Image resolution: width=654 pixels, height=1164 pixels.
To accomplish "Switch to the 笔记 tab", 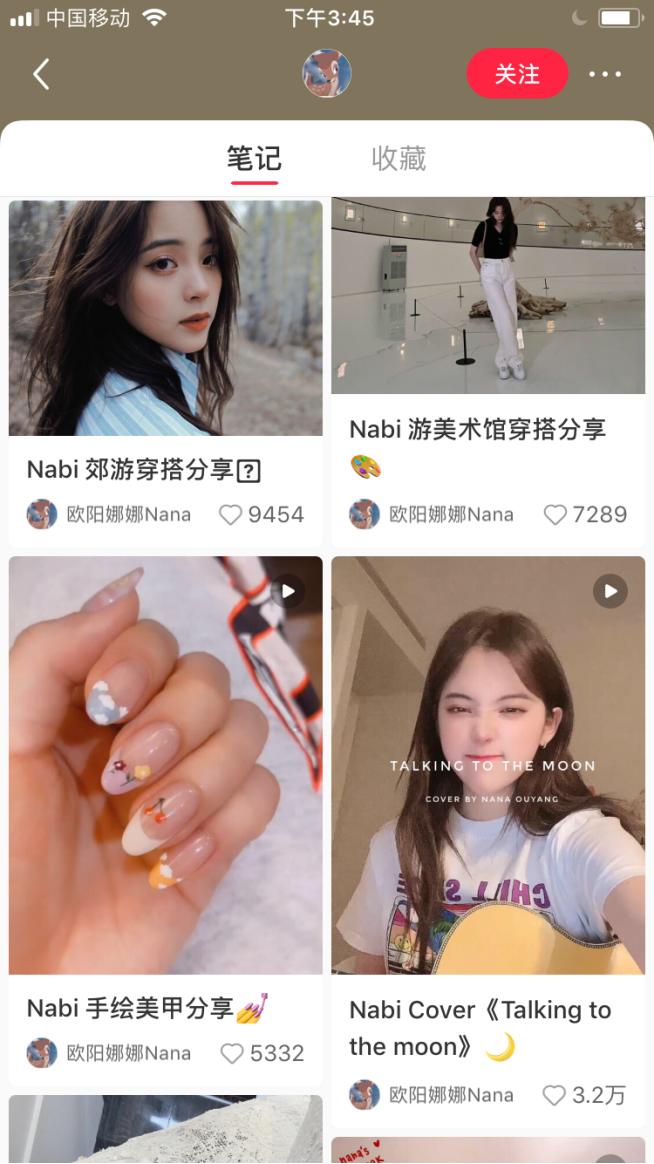I will (254, 159).
